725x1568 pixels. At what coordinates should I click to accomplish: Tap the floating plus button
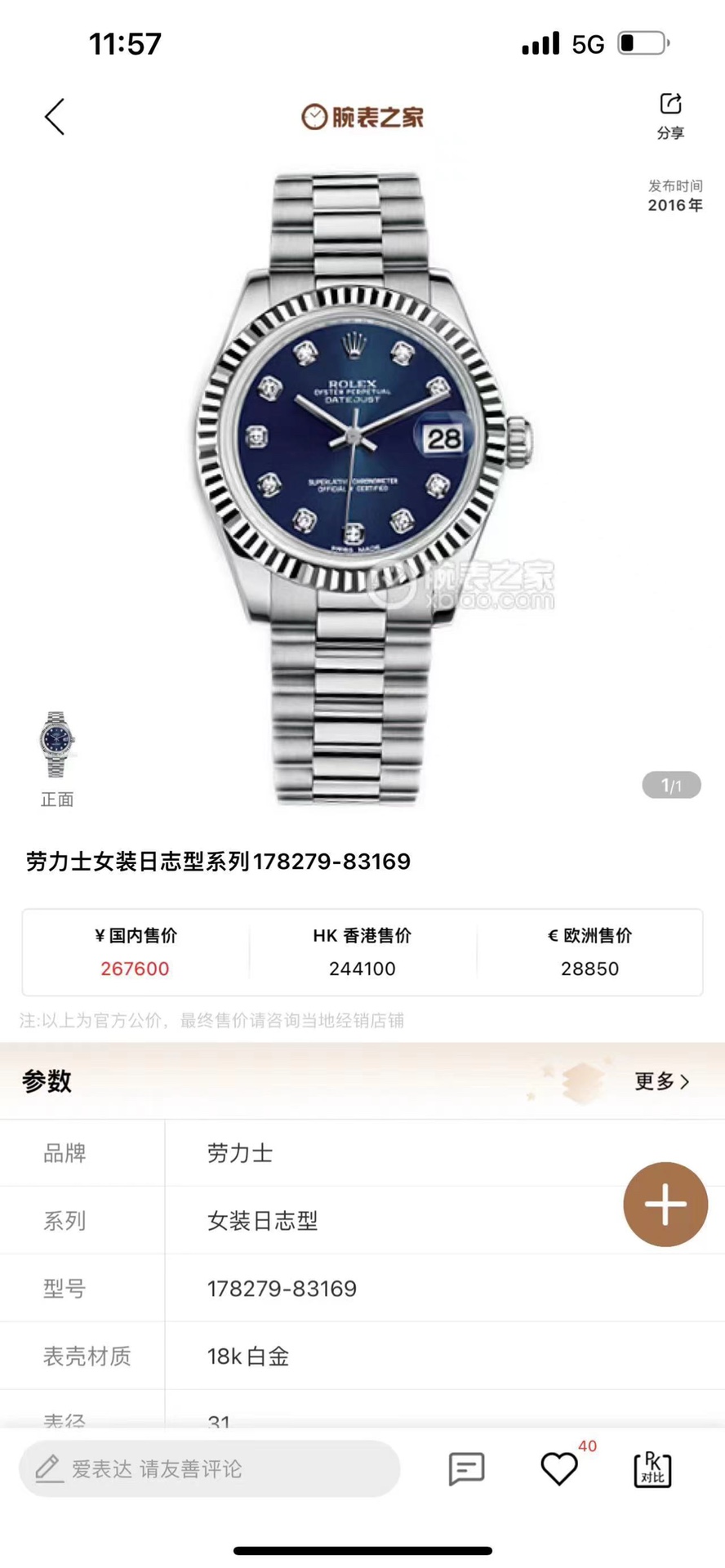pyautogui.click(x=665, y=1204)
